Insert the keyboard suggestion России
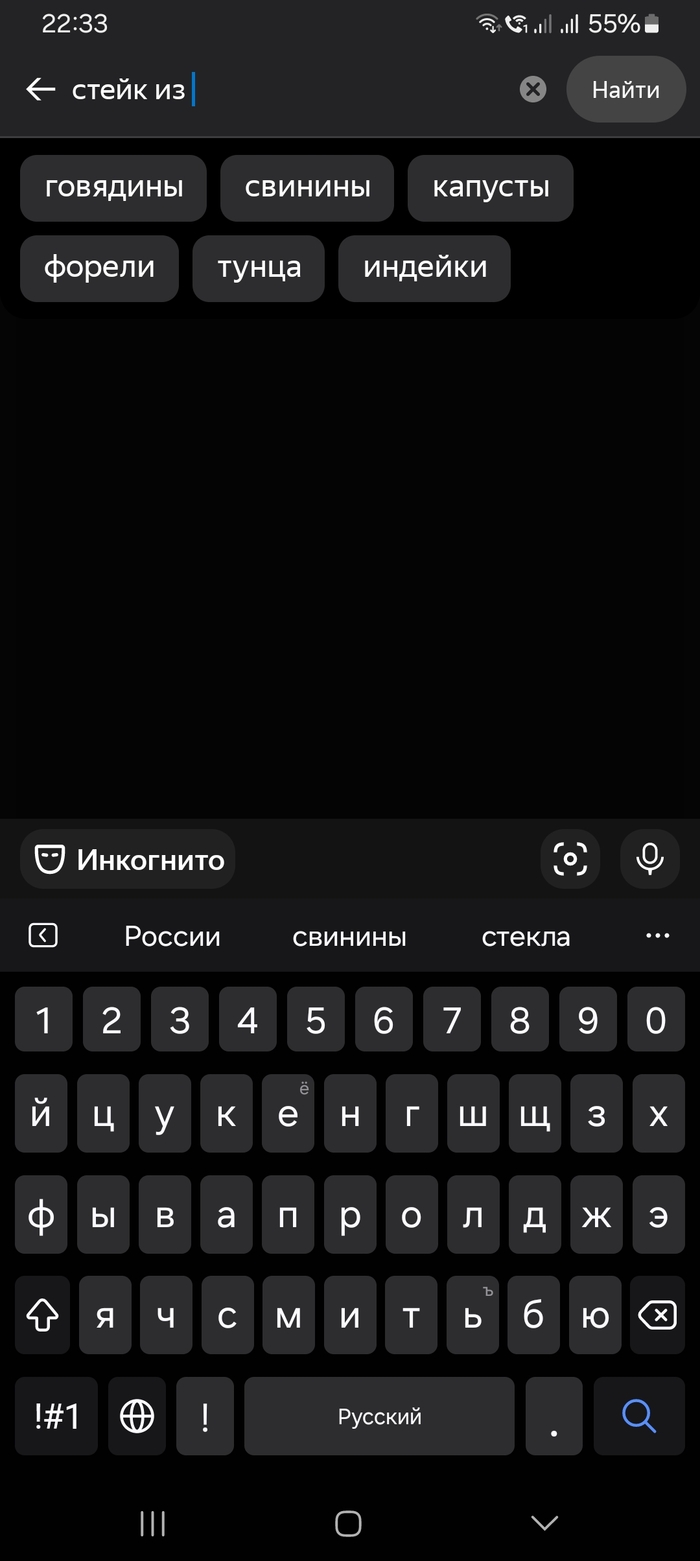 point(172,937)
